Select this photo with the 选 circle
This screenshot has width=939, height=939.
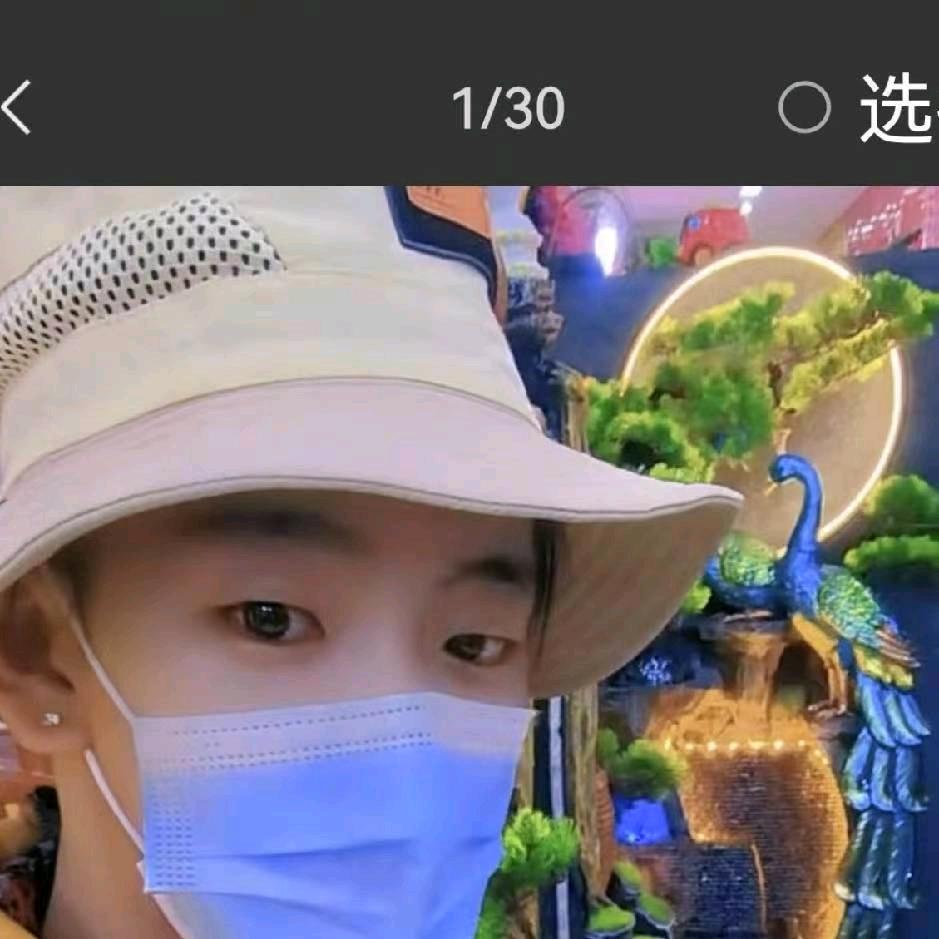point(805,108)
